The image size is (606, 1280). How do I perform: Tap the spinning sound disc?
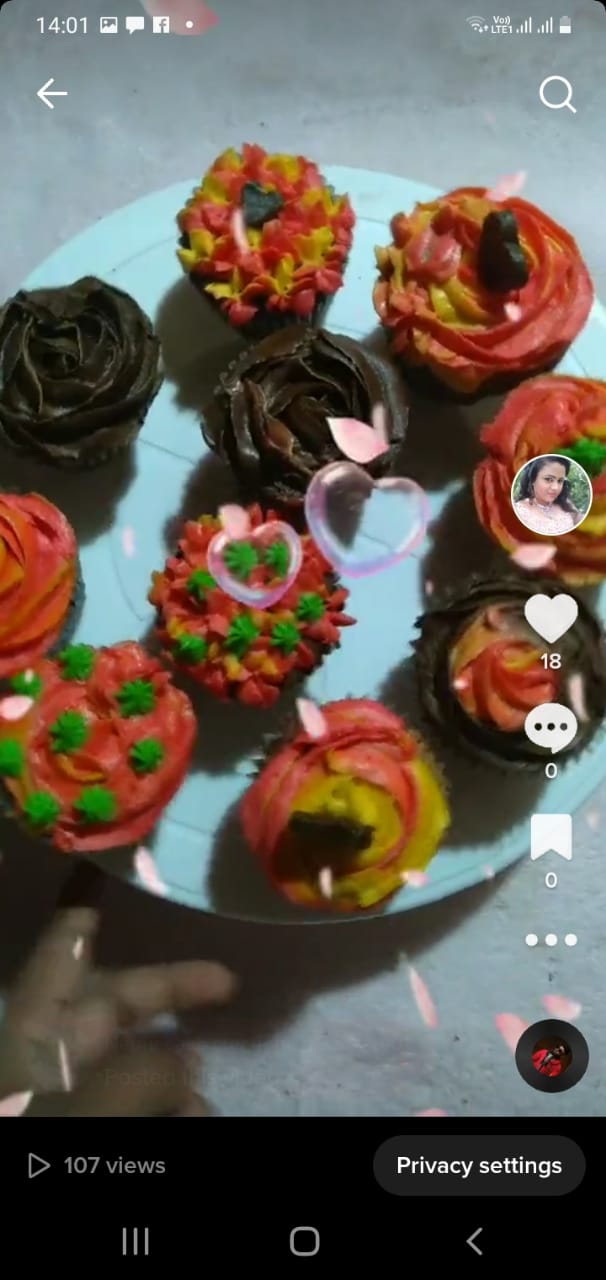[x=551, y=1056]
